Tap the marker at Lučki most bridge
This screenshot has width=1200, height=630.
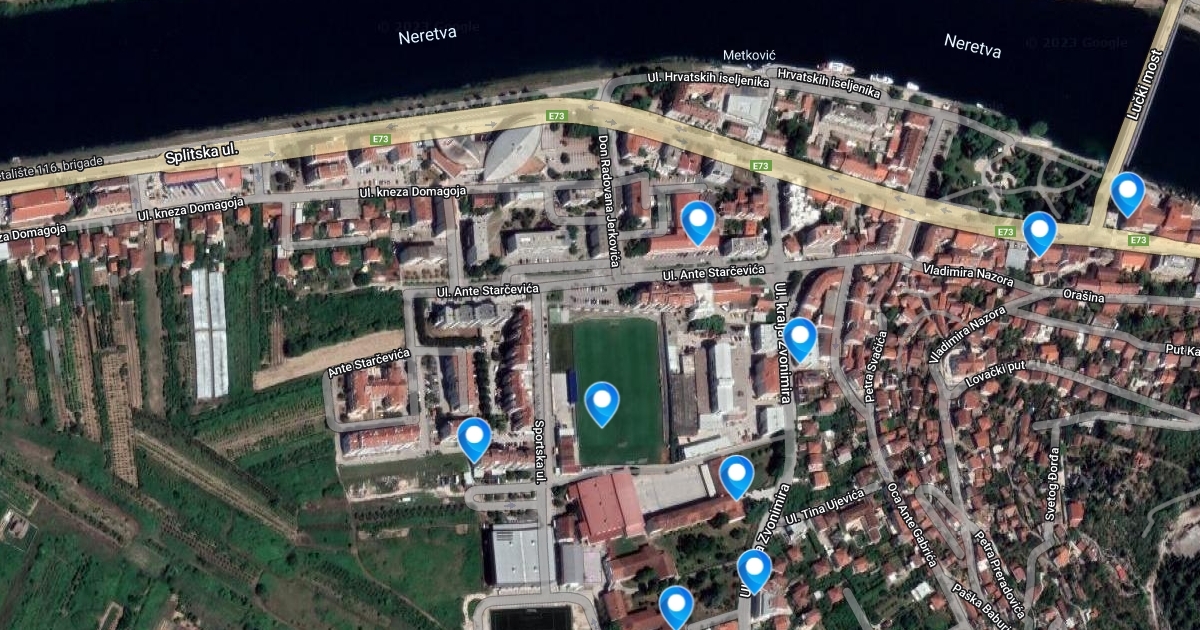[x=1128, y=193]
